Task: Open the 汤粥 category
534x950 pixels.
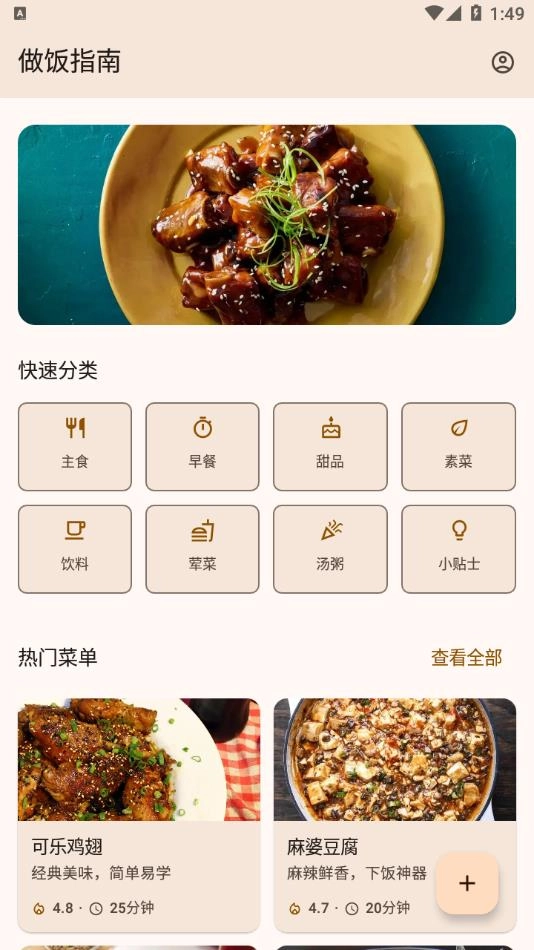Action: (330, 549)
